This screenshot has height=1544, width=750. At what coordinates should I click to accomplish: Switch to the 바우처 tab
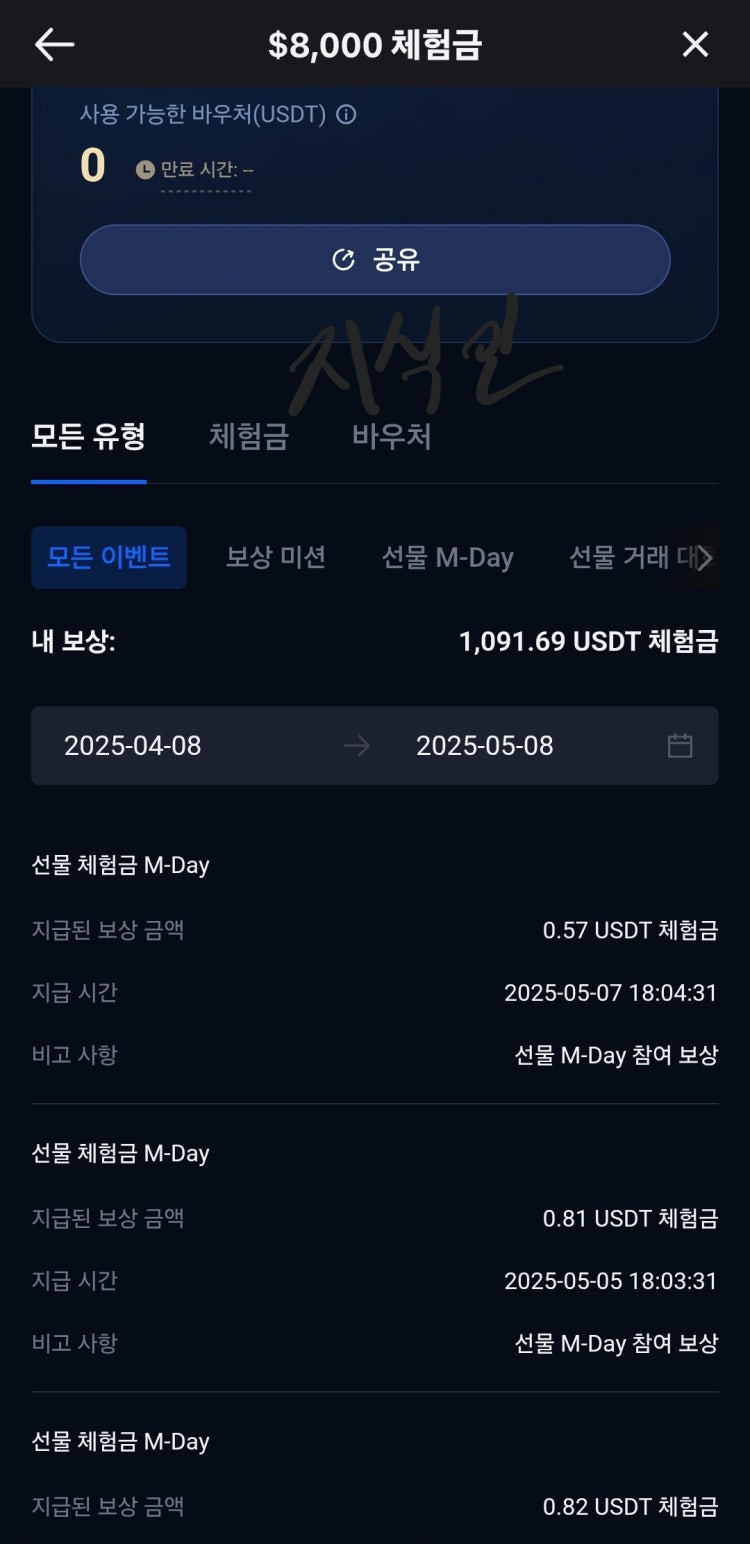point(392,436)
